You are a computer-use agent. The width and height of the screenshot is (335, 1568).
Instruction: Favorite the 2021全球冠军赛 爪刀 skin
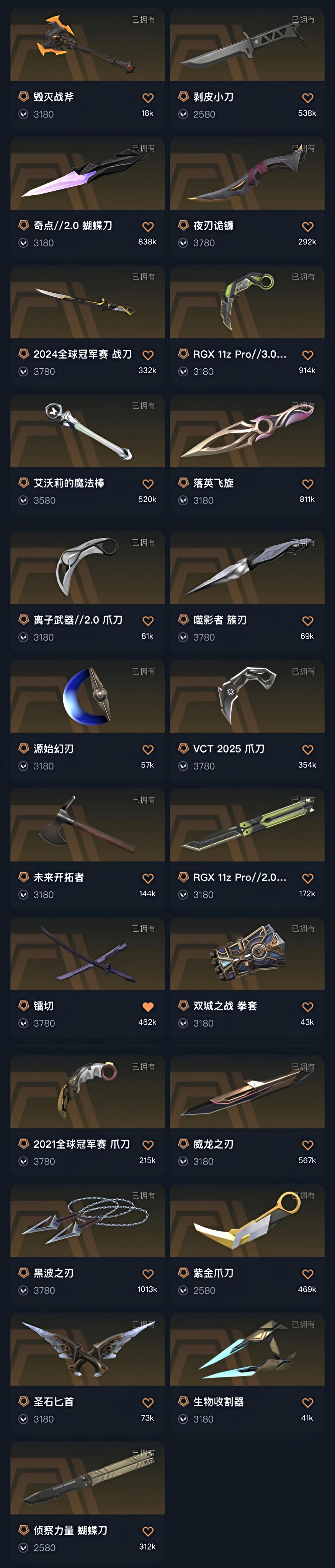[148, 1145]
